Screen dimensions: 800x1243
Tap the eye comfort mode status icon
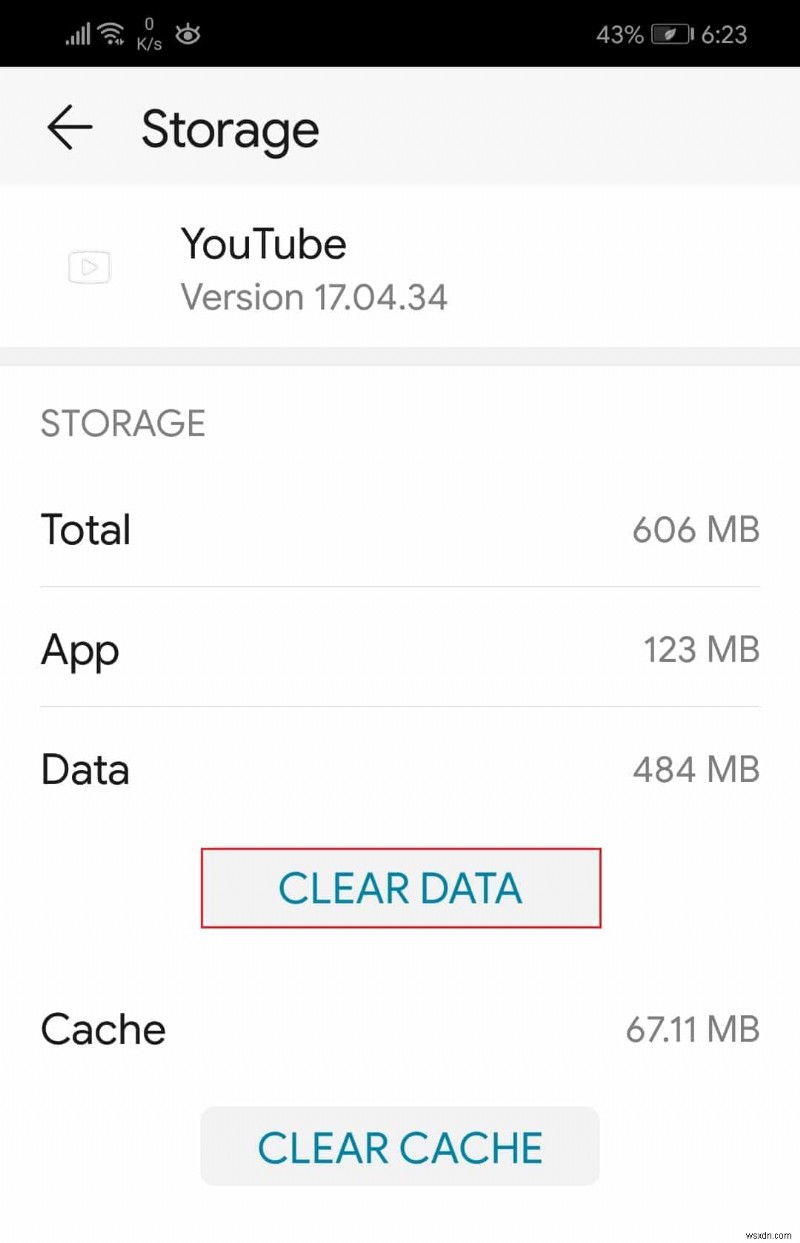188,34
